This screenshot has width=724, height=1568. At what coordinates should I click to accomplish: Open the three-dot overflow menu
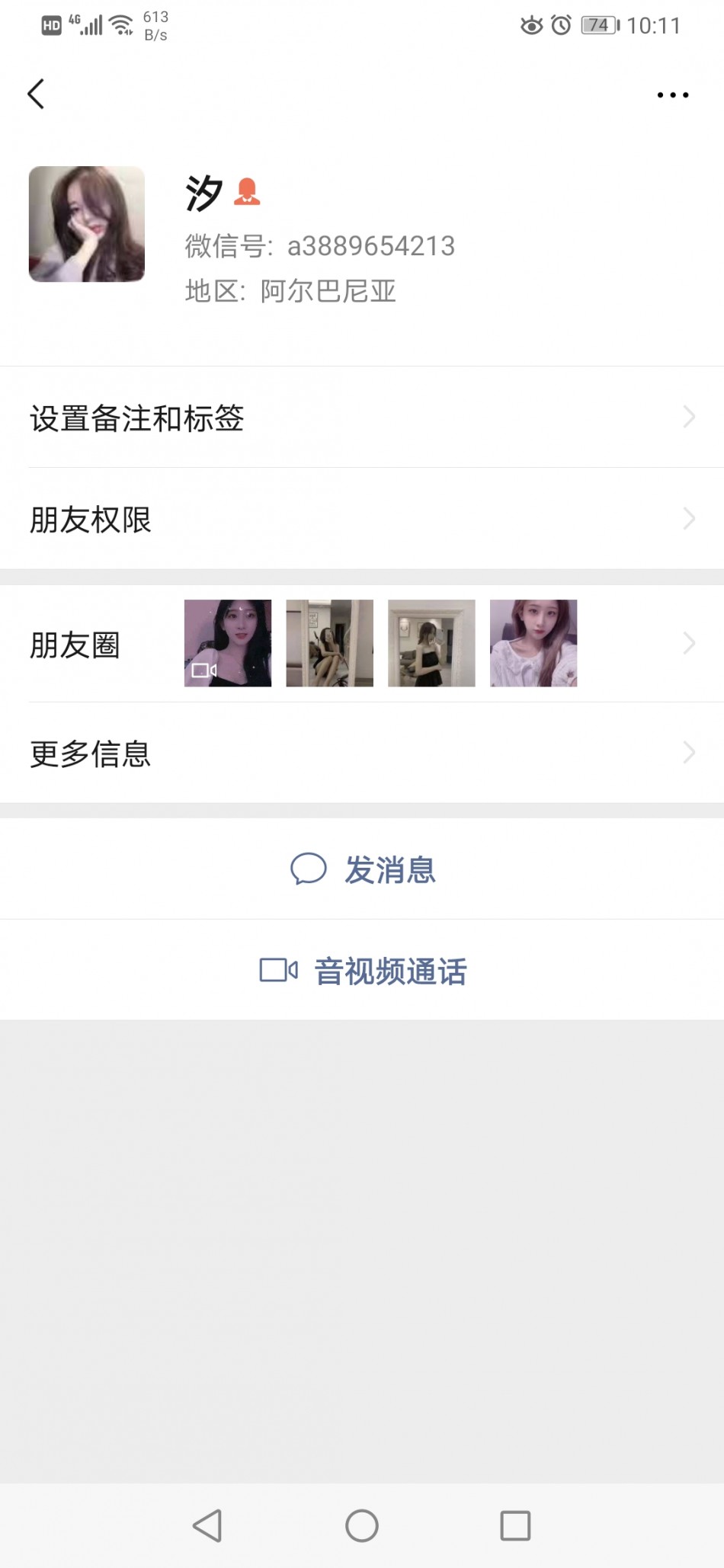click(x=672, y=95)
